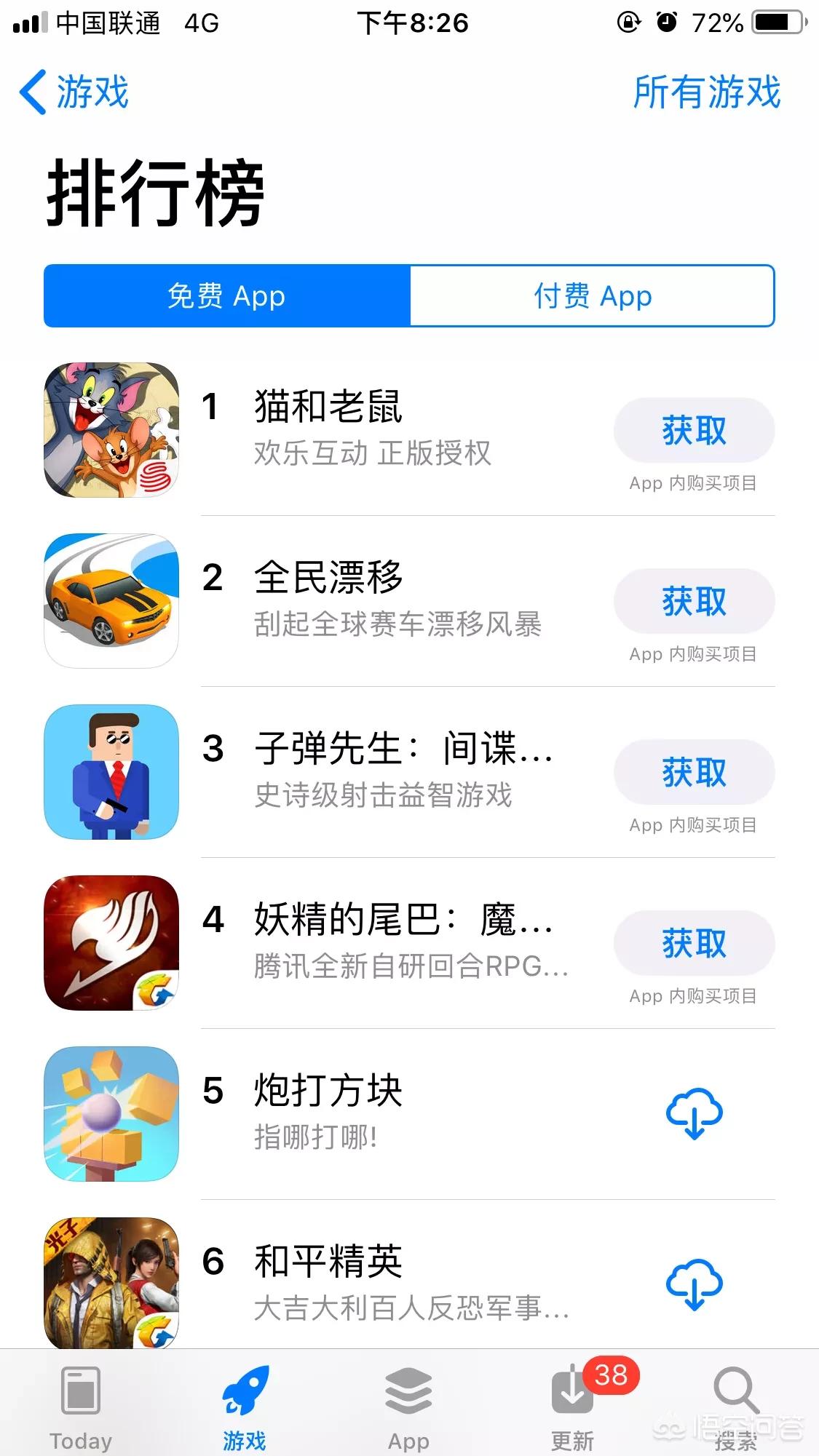Switch to the Today tab
This screenshot has width=819, height=1456.
pos(81,1408)
